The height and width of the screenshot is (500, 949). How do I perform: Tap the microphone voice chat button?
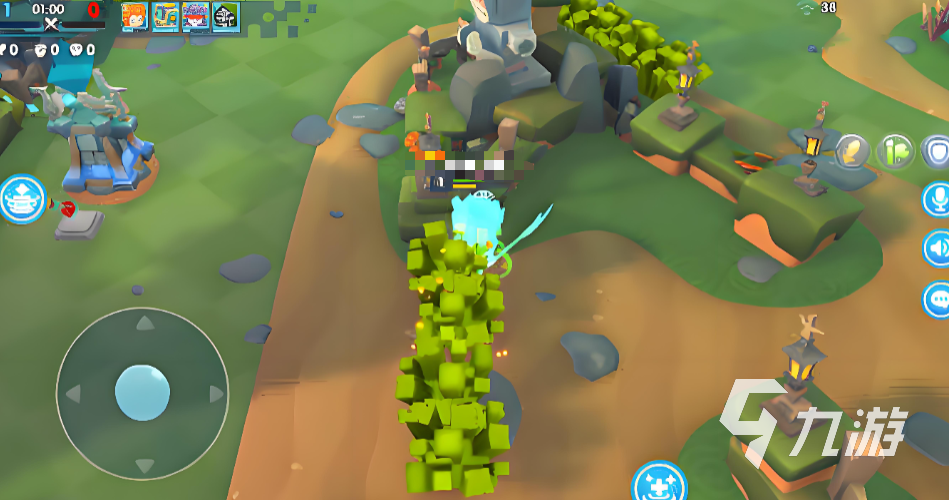coord(937,199)
